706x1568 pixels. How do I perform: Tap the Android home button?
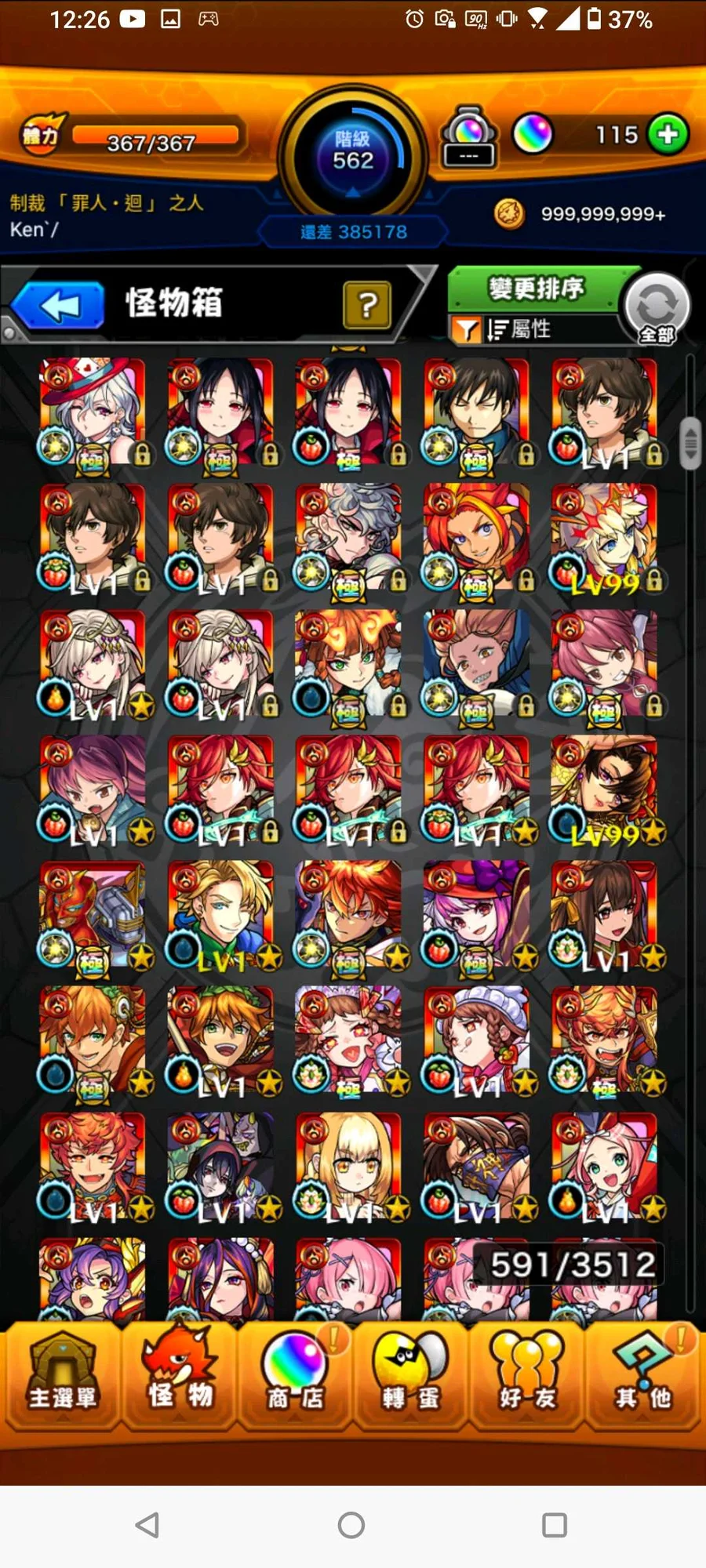[x=351, y=1525]
